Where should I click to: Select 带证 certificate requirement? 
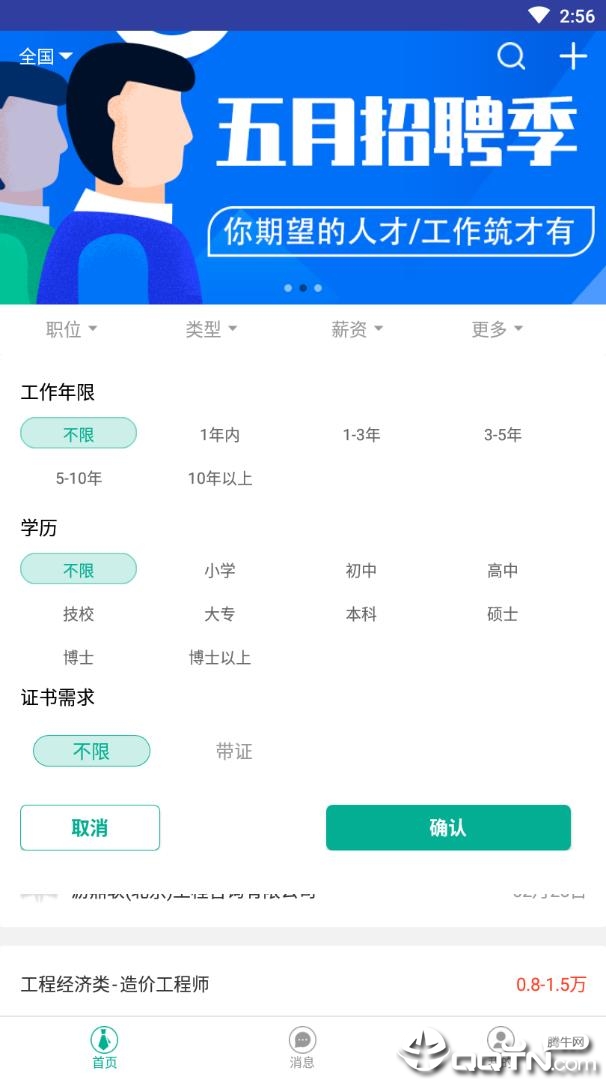(x=234, y=751)
